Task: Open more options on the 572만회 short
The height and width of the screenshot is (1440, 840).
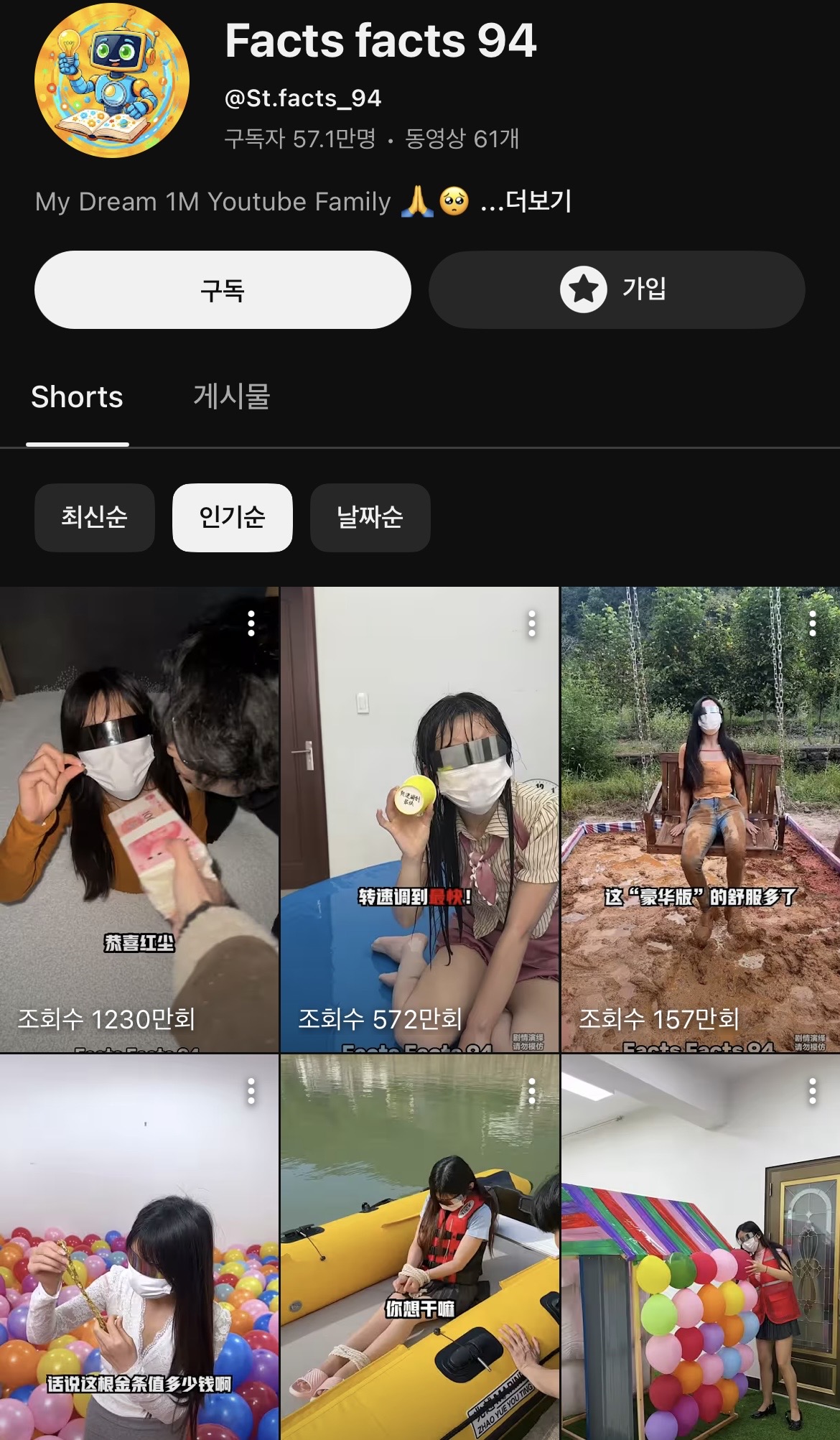Action: [532, 623]
